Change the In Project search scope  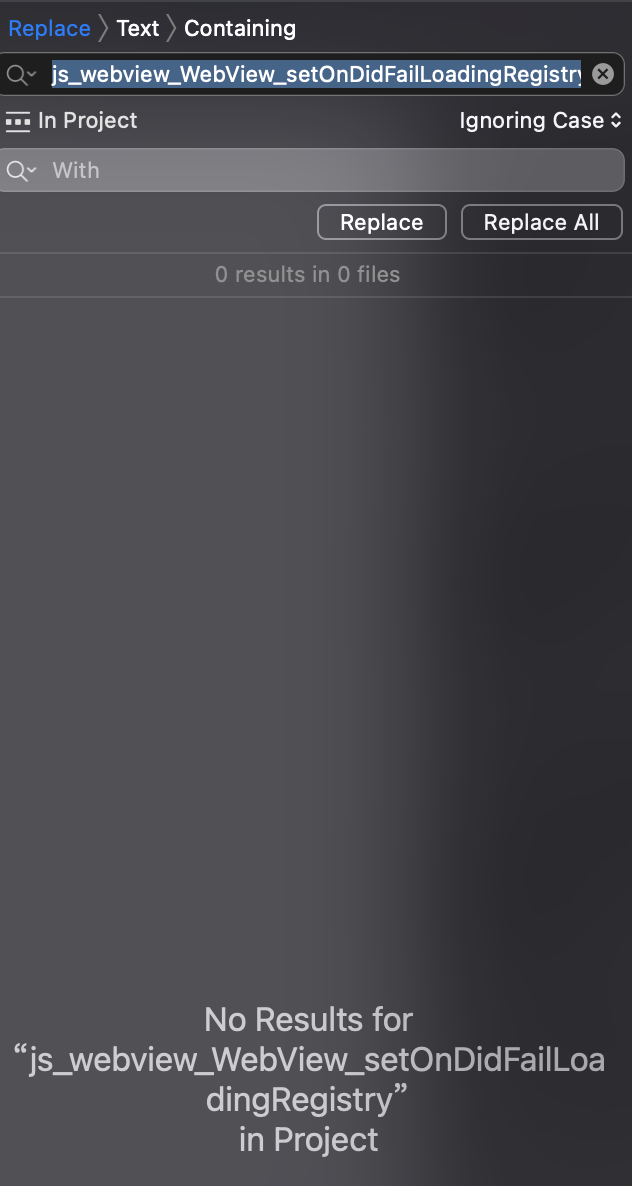(72, 121)
